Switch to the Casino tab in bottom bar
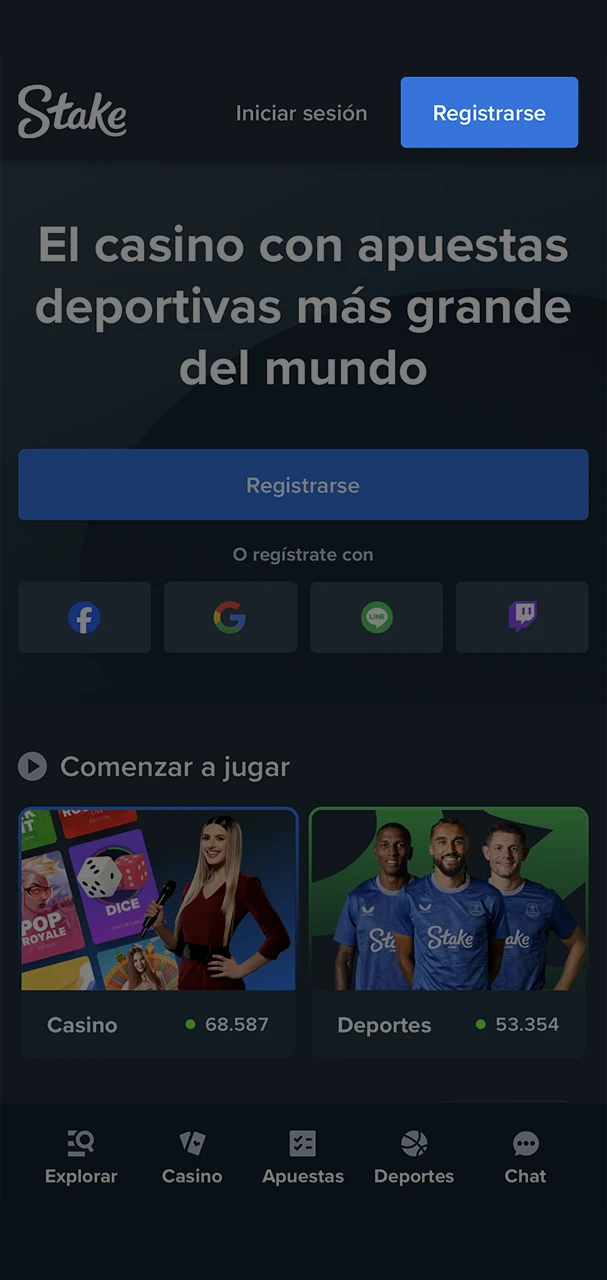Image resolution: width=607 pixels, height=1280 pixels. [192, 1158]
